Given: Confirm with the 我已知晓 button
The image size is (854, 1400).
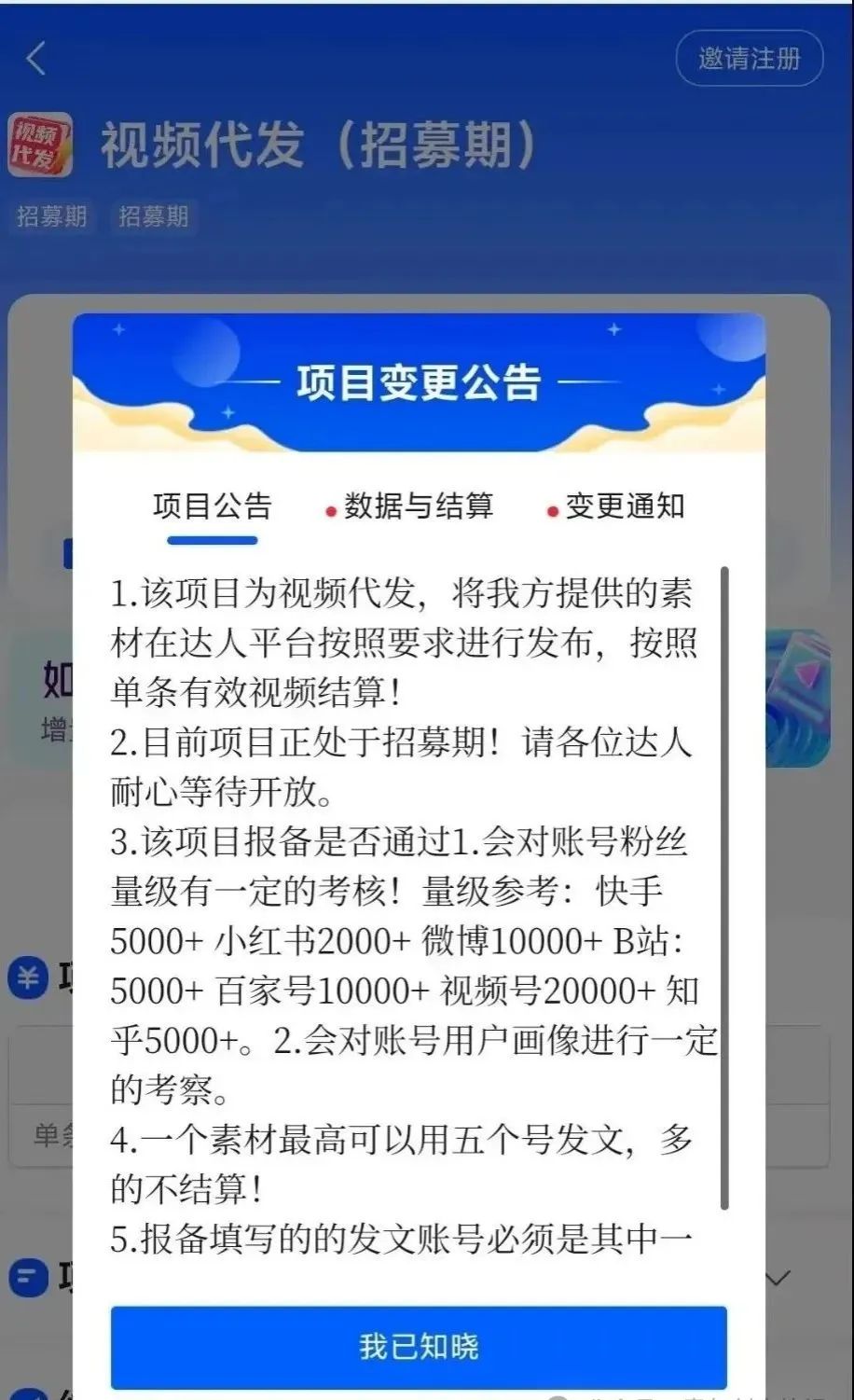Looking at the screenshot, I should pyautogui.click(x=419, y=1347).
